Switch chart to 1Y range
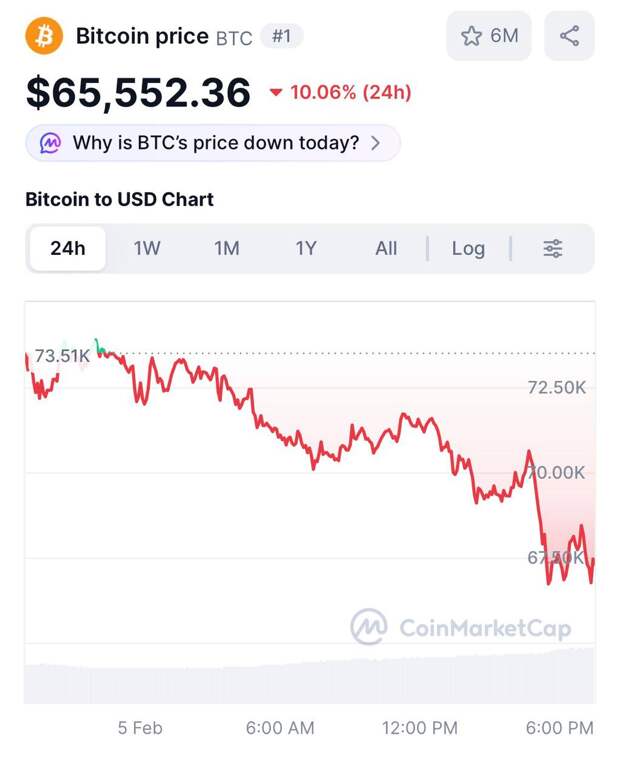The height and width of the screenshot is (775, 620). [306, 248]
